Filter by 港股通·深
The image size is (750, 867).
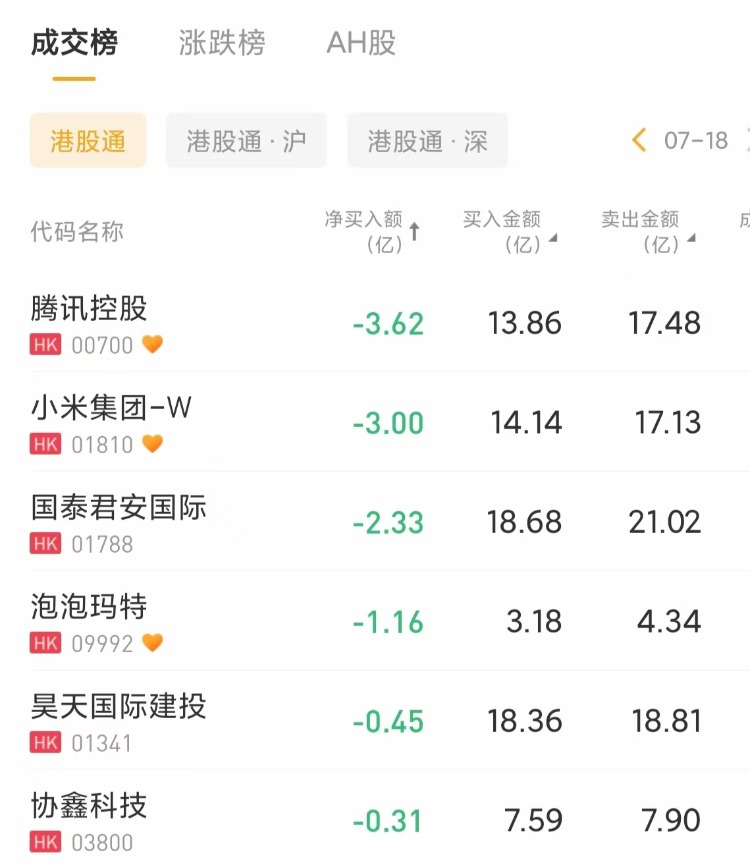click(x=427, y=141)
